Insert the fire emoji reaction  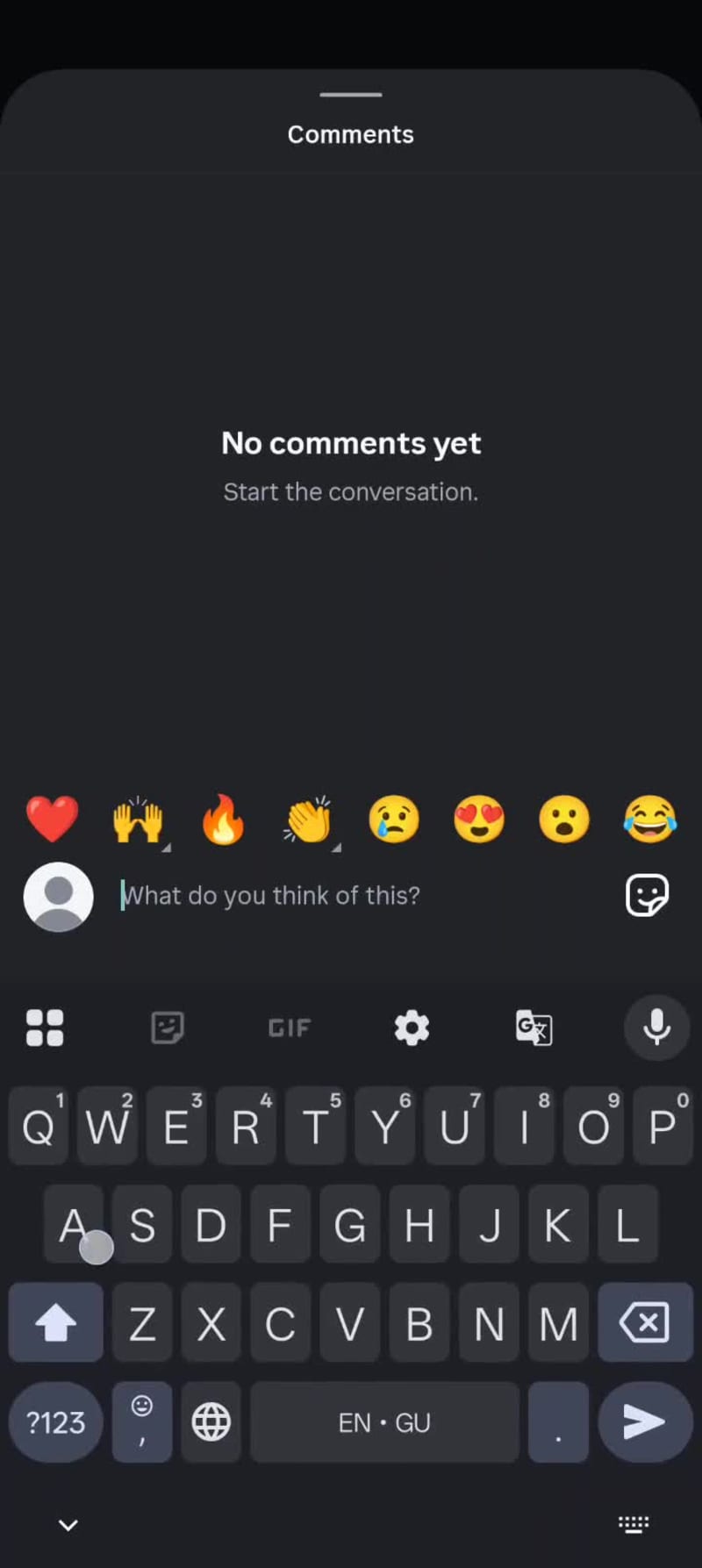click(223, 820)
